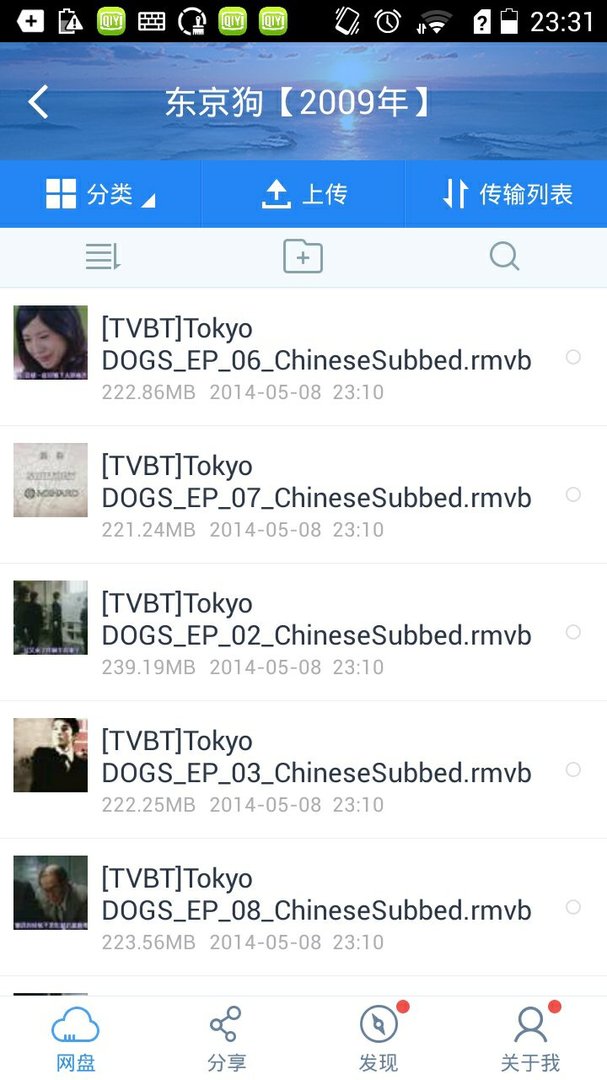Change the file sort order

click(x=102, y=258)
